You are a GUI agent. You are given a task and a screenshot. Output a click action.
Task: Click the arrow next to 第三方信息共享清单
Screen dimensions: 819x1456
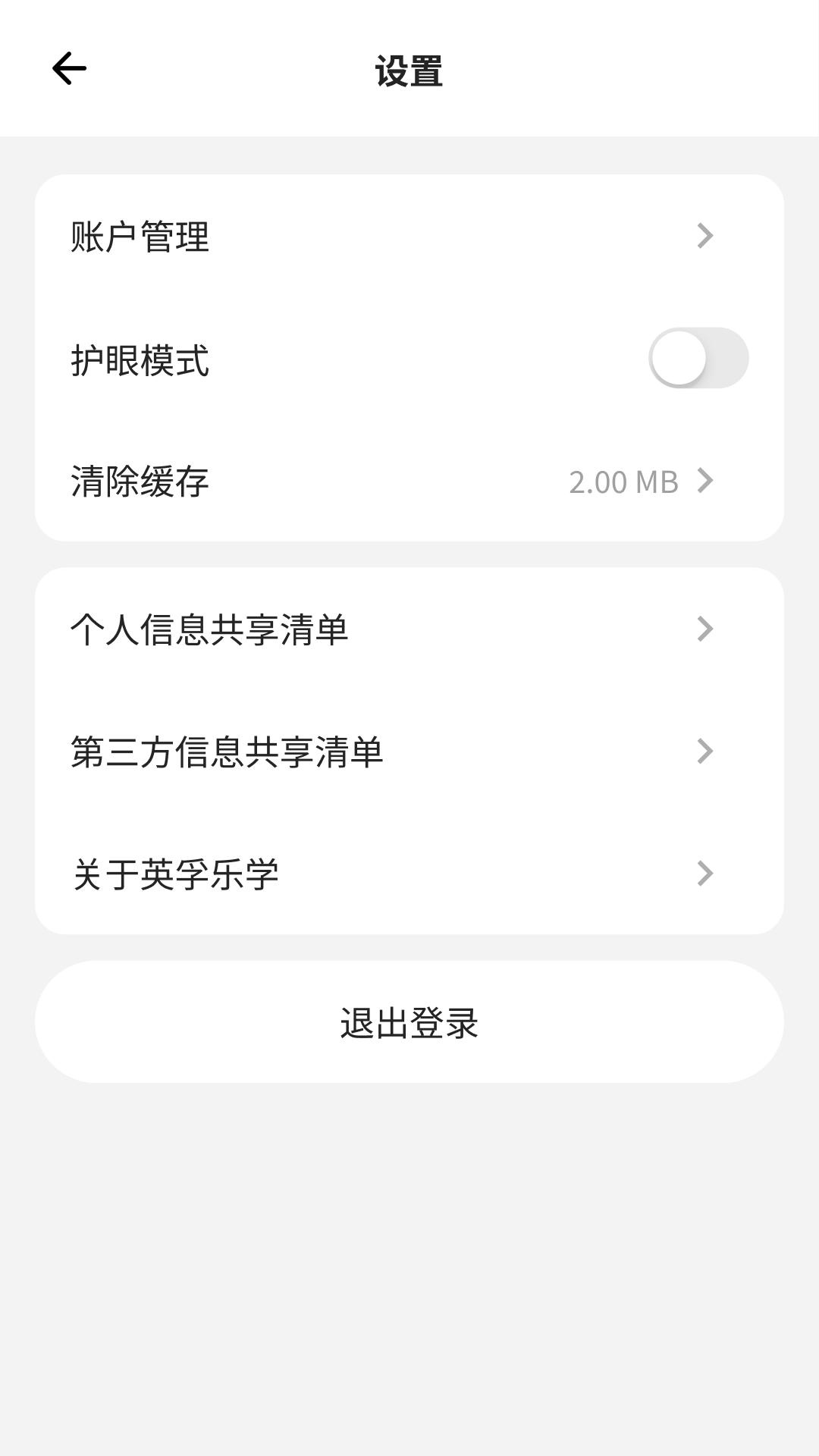coord(706,752)
